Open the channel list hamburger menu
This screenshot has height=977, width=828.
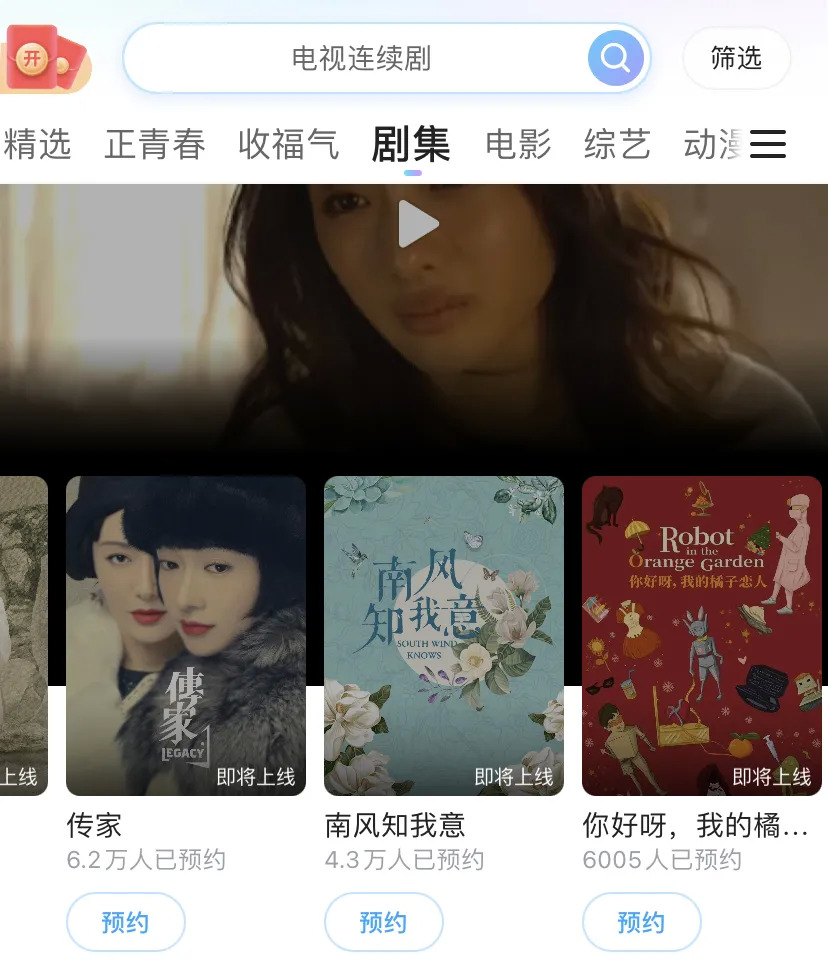coord(768,145)
